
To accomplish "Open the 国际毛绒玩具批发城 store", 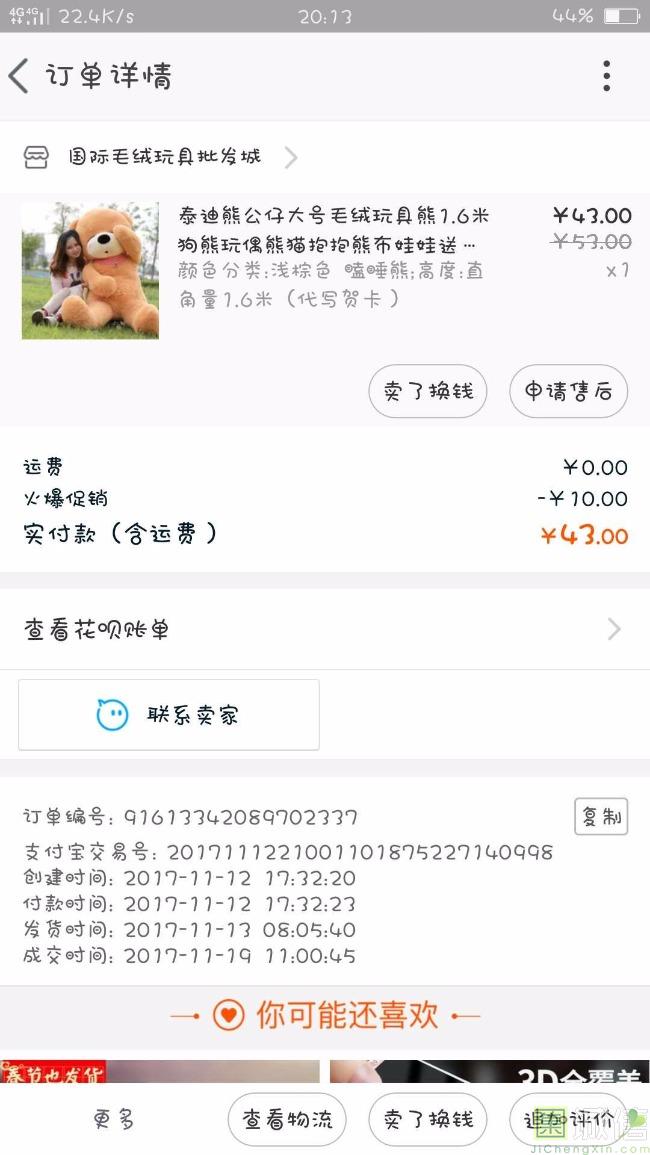I will coord(164,157).
